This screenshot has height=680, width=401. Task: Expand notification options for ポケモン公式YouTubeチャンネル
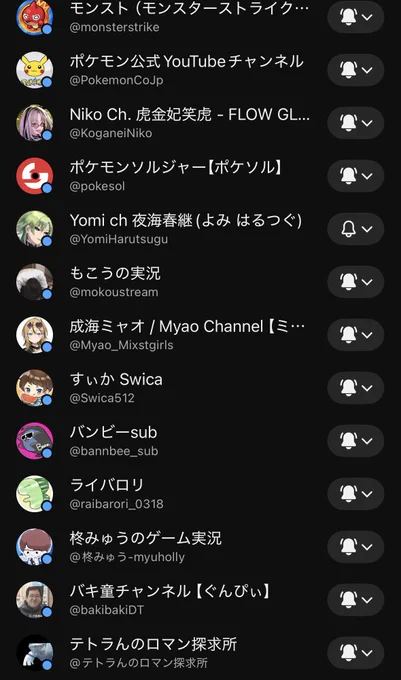pyautogui.click(x=355, y=70)
